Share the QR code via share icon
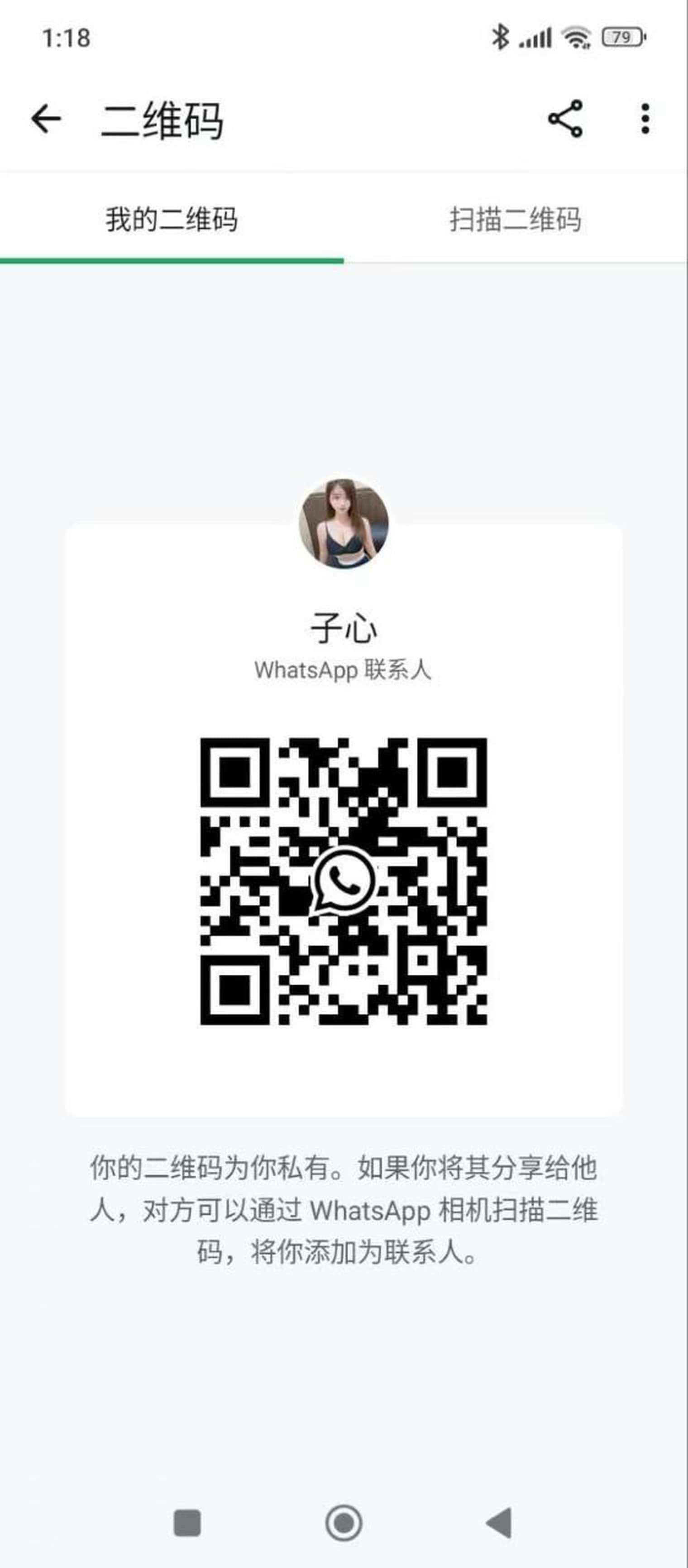This screenshot has height=1568, width=688. tap(565, 119)
